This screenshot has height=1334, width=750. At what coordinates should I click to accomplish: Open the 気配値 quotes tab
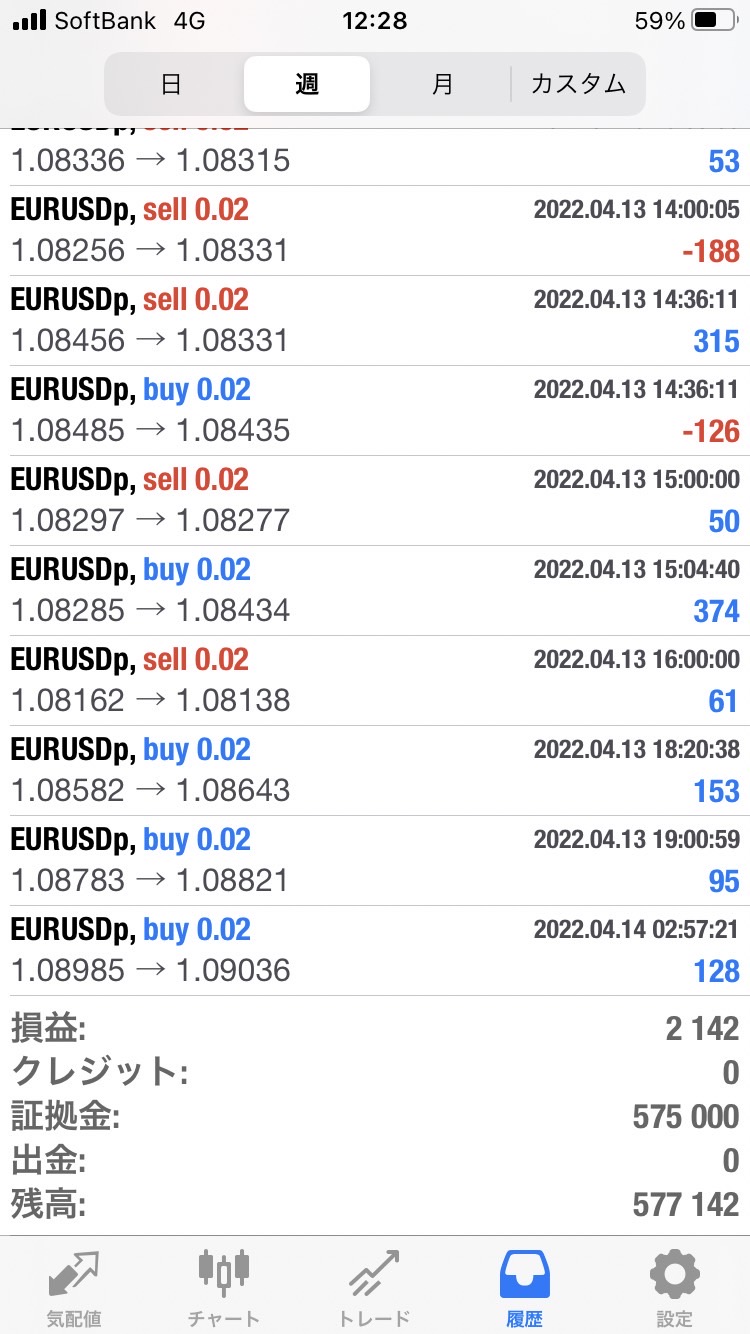point(74,1286)
